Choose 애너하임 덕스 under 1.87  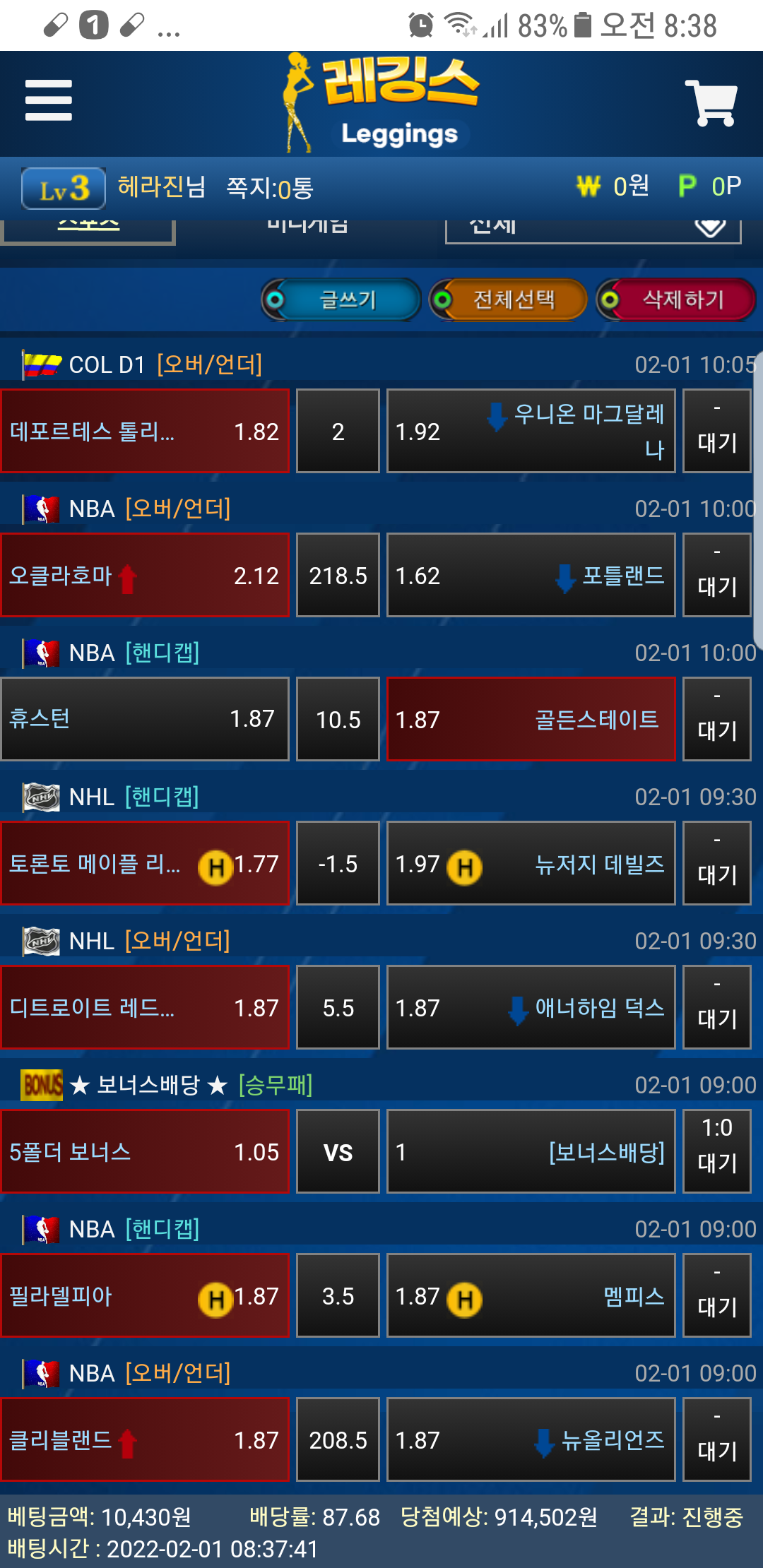click(531, 1007)
